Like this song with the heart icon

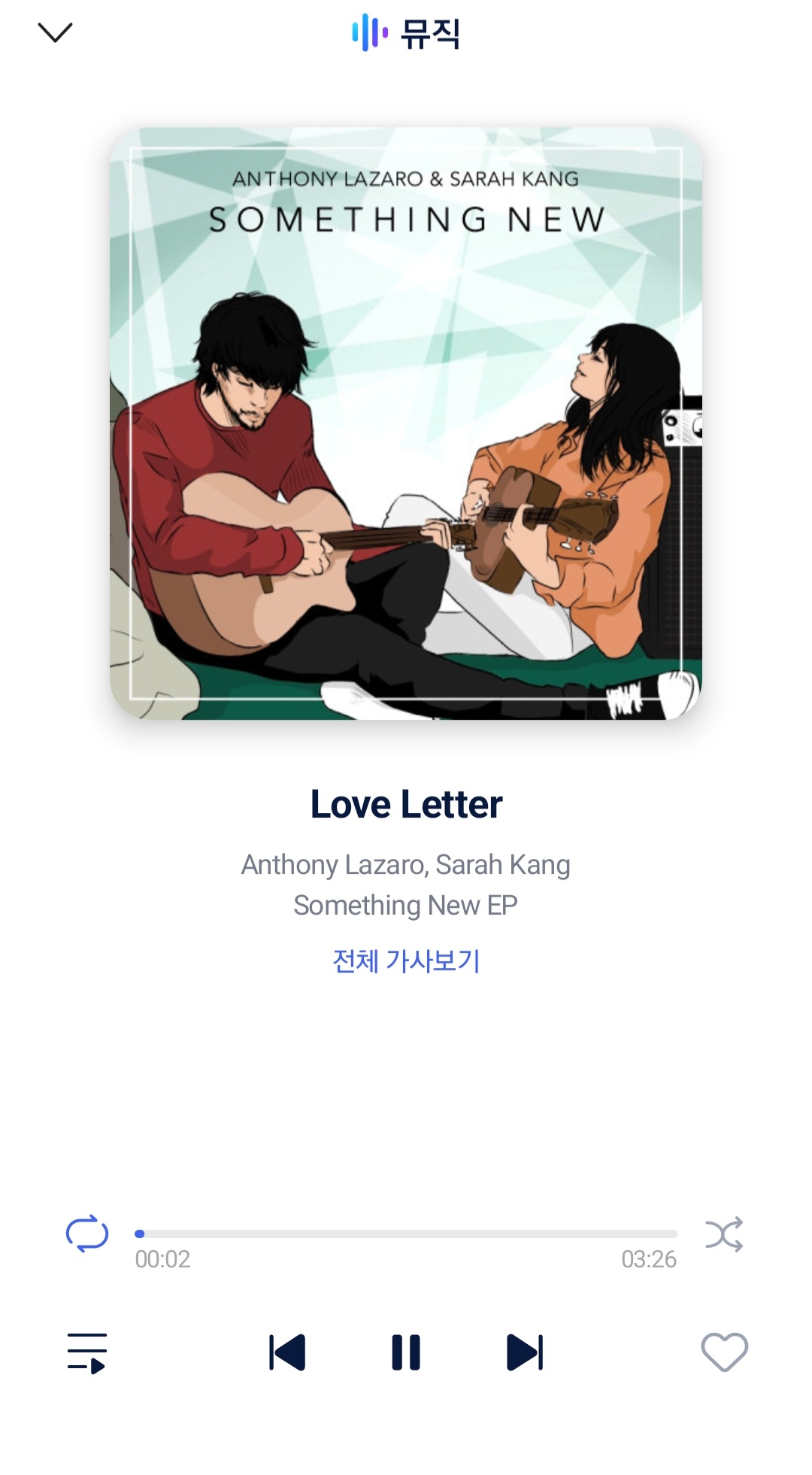coord(725,1352)
